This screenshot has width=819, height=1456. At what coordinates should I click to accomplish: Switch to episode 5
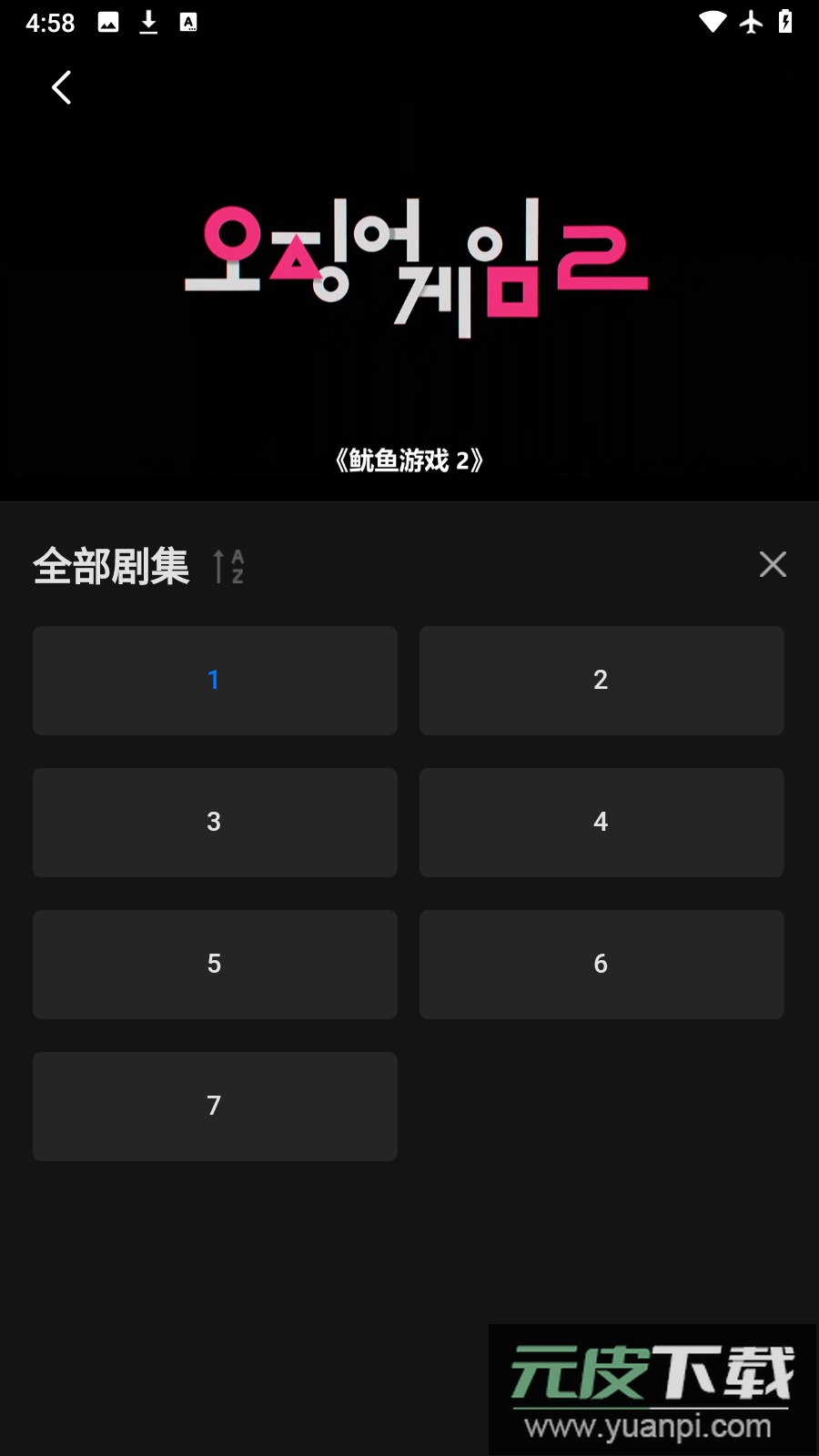[215, 965]
